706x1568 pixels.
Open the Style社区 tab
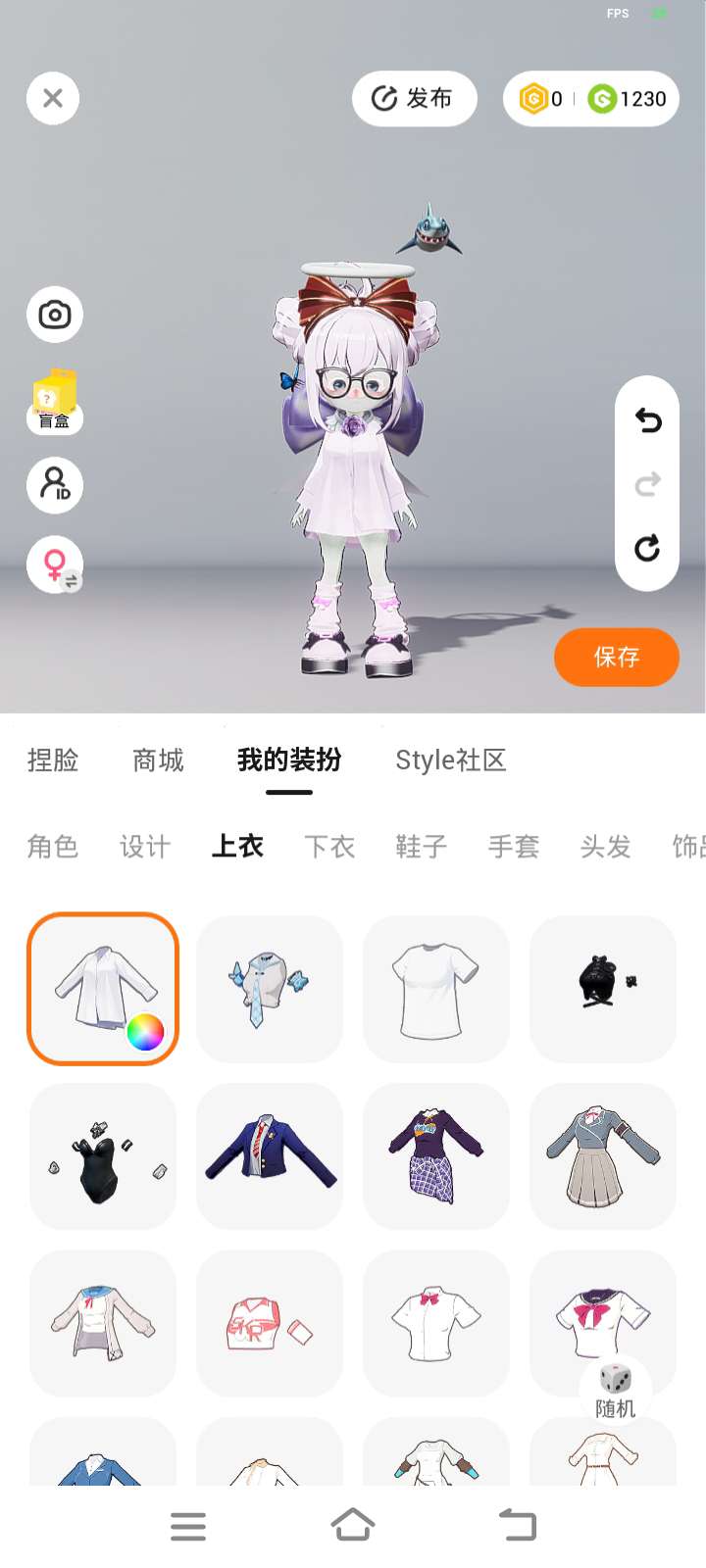450,759
